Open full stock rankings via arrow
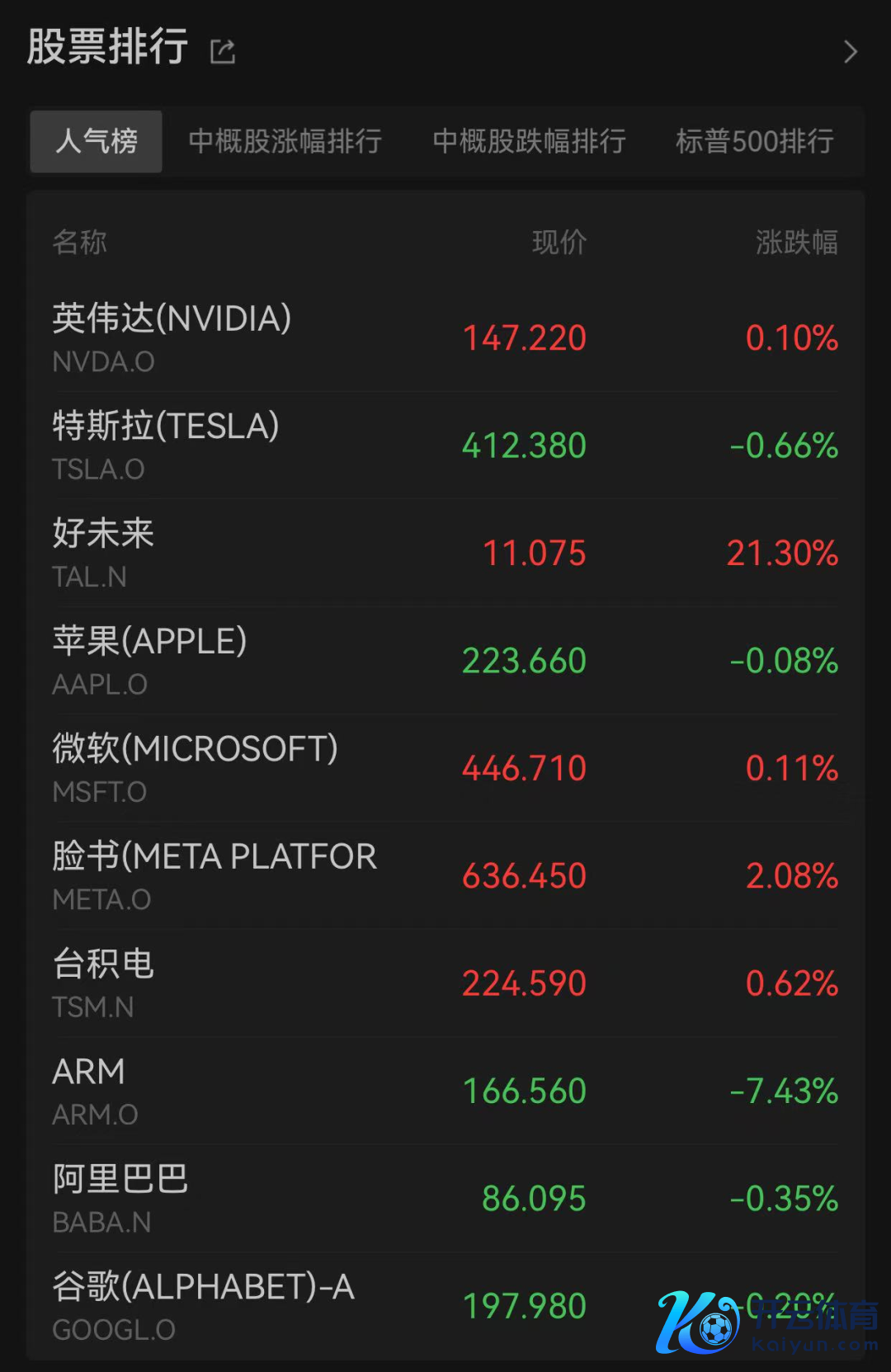The height and width of the screenshot is (1372, 891). coord(851,52)
